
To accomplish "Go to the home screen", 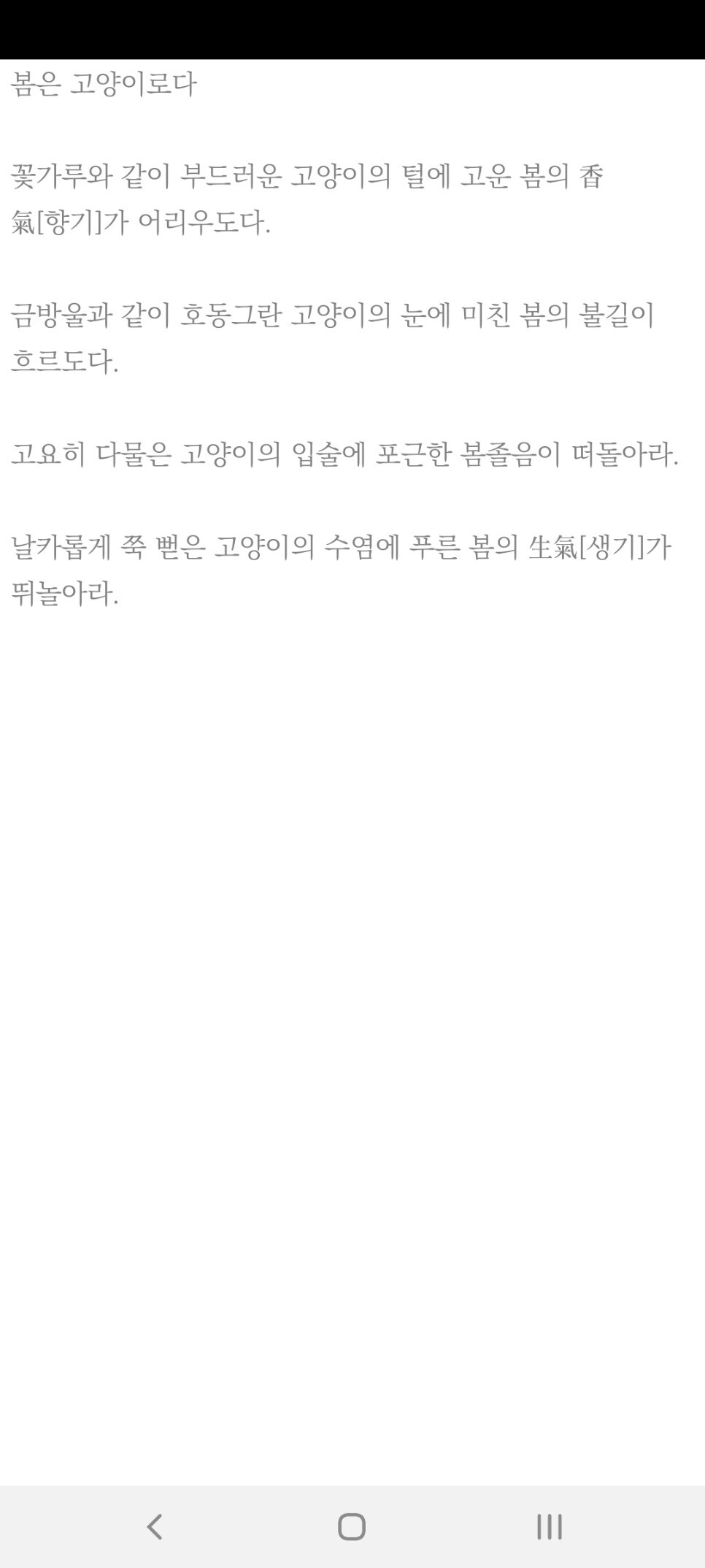I will point(352,1526).
